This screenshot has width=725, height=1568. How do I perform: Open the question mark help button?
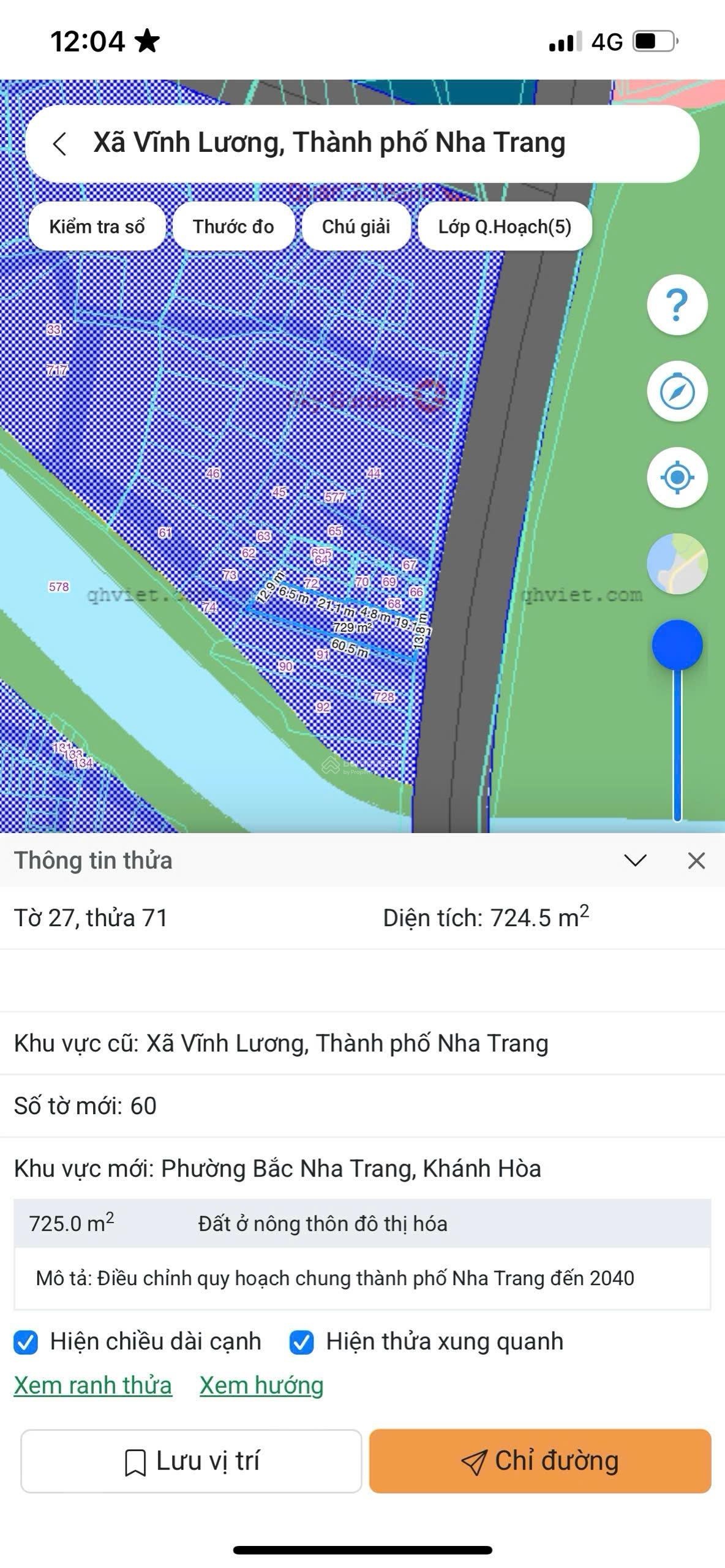677,304
